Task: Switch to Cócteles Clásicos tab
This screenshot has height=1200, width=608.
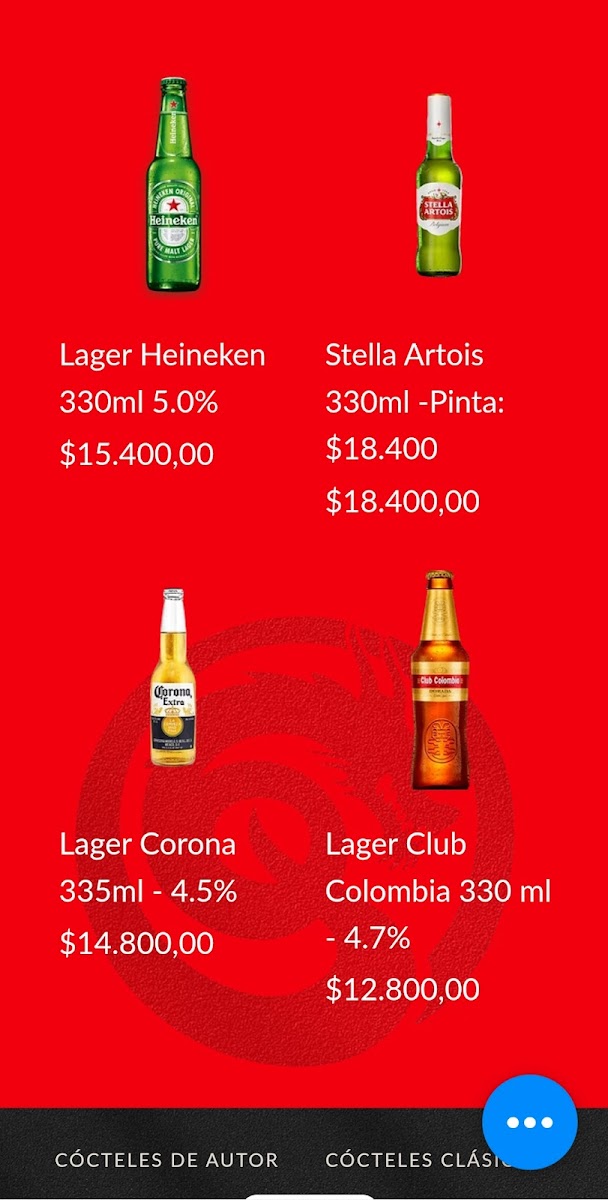Action: [420, 1160]
